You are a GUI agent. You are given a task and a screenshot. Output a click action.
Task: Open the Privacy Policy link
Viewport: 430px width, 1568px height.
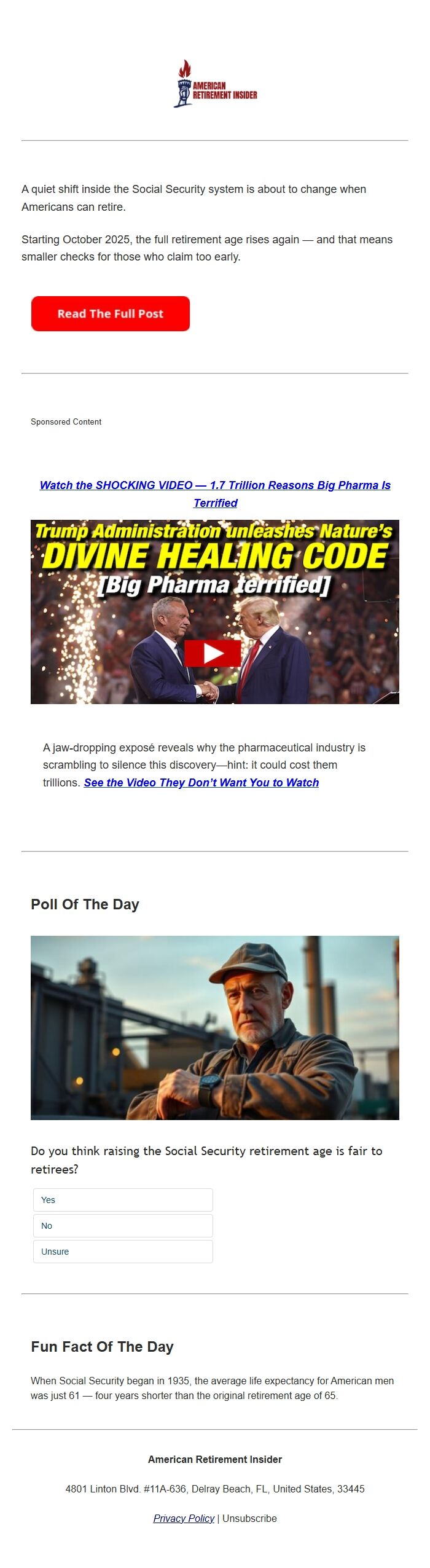pos(184,1518)
